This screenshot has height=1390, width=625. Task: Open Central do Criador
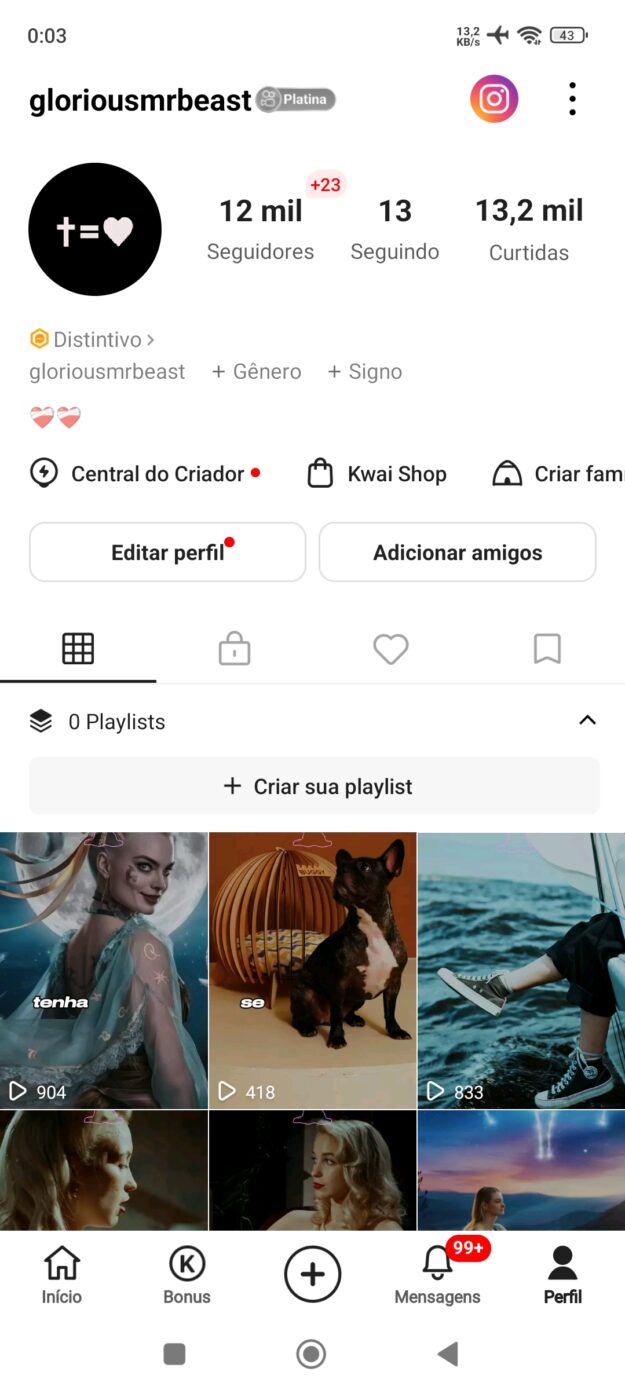[145, 474]
